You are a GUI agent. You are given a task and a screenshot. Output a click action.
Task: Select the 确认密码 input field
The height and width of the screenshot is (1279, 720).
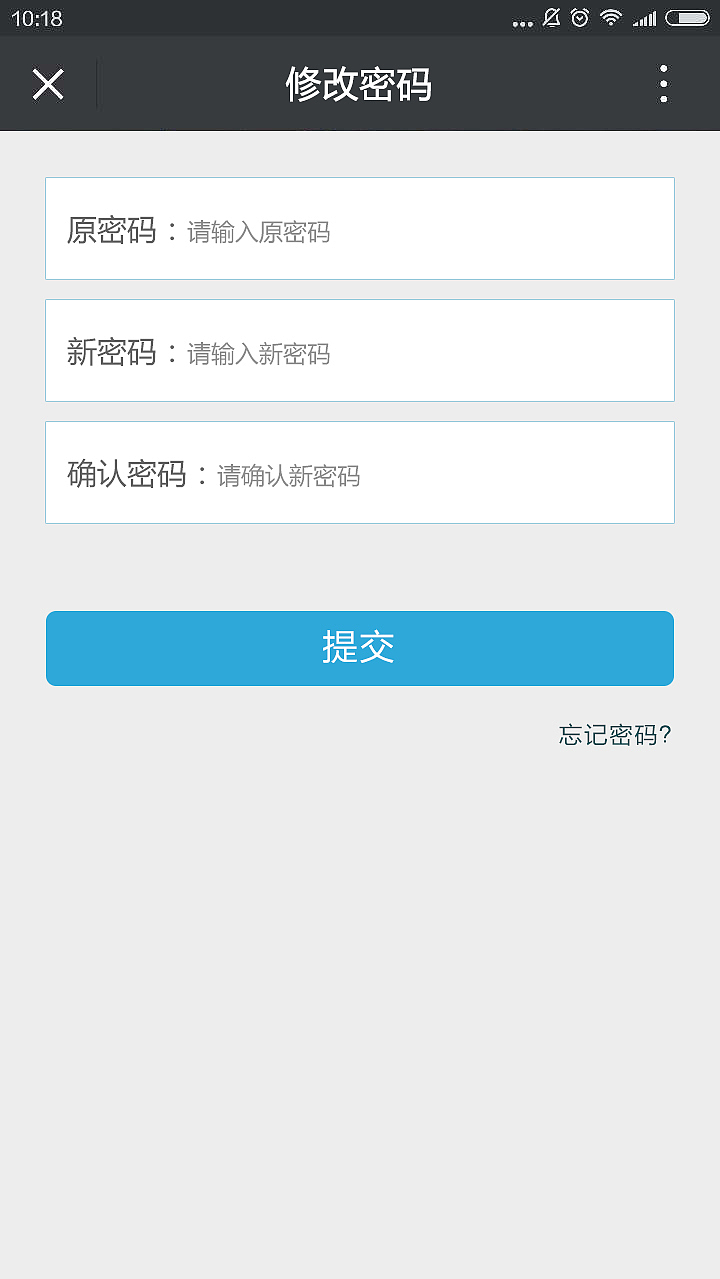coord(360,472)
